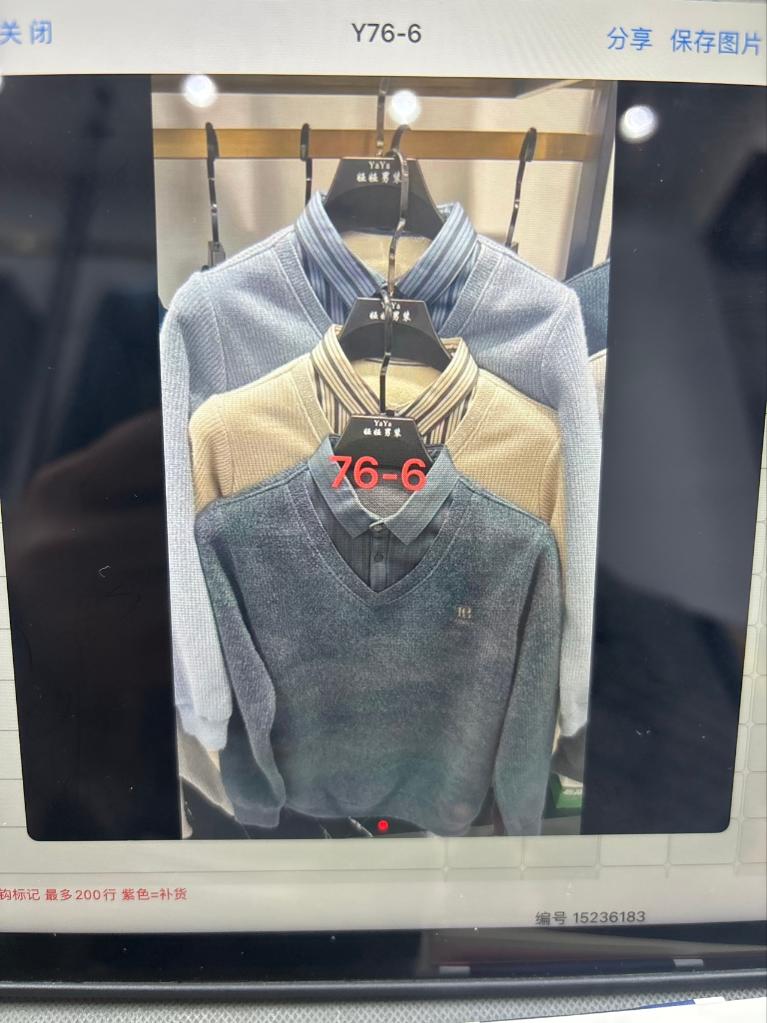Share this product photo
This screenshot has height=1023, width=767.
[x=629, y=39]
